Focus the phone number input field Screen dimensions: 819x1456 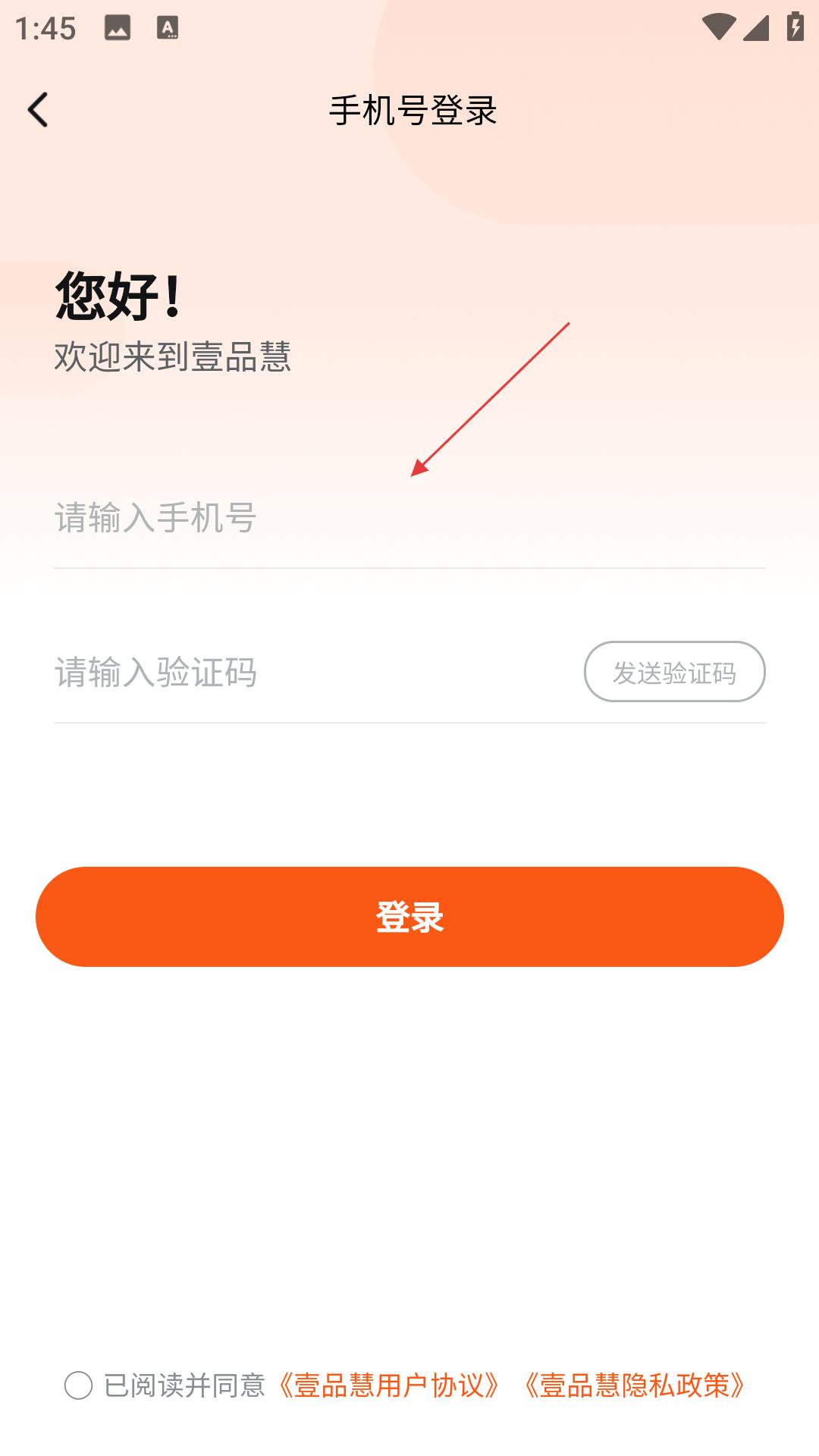tap(409, 518)
